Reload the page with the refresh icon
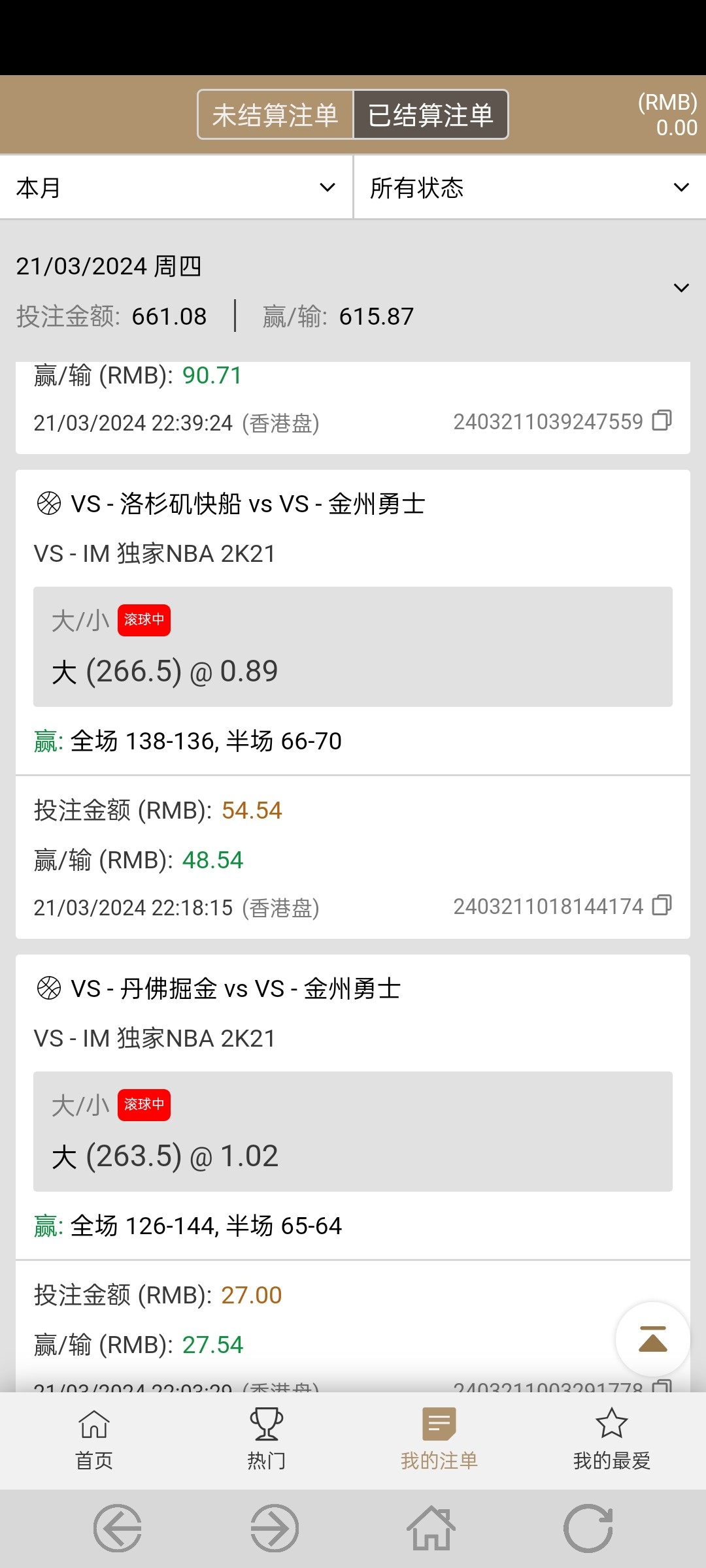706x1568 pixels. 588,1528
